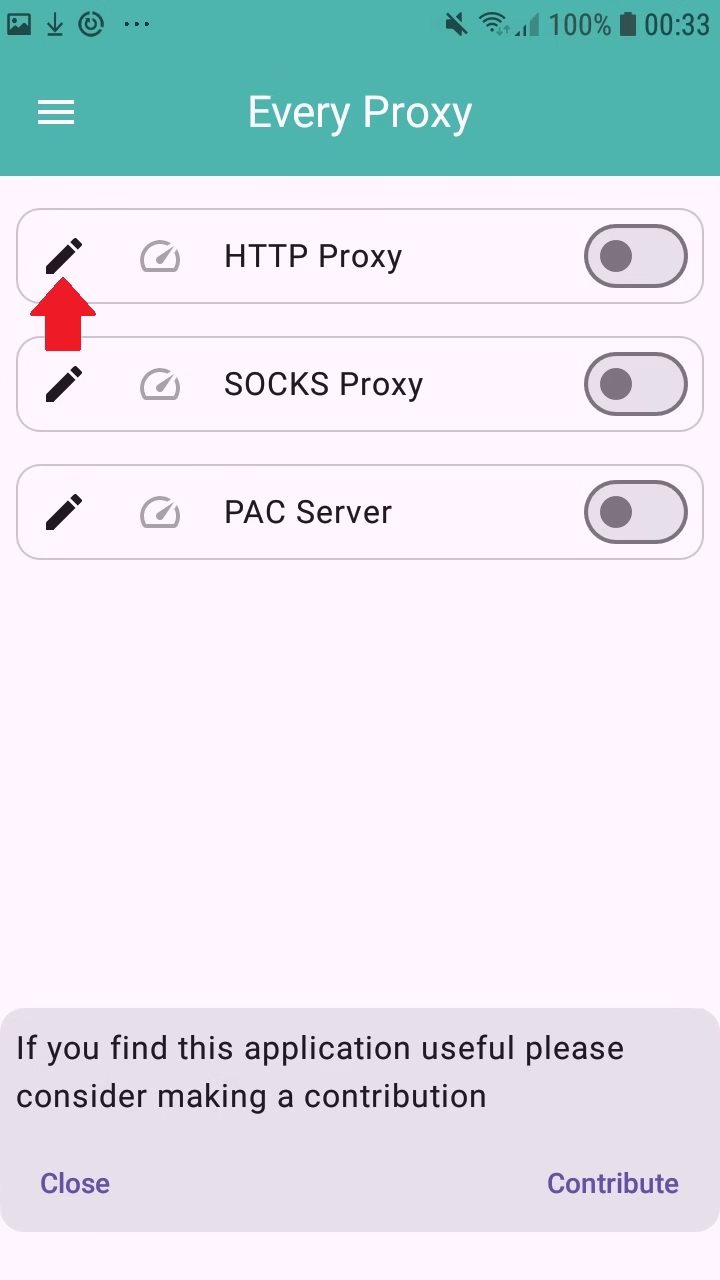Edit the SOCKS Proxy settings
Screen dimensions: 720x1280
pyautogui.click(x=64, y=384)
